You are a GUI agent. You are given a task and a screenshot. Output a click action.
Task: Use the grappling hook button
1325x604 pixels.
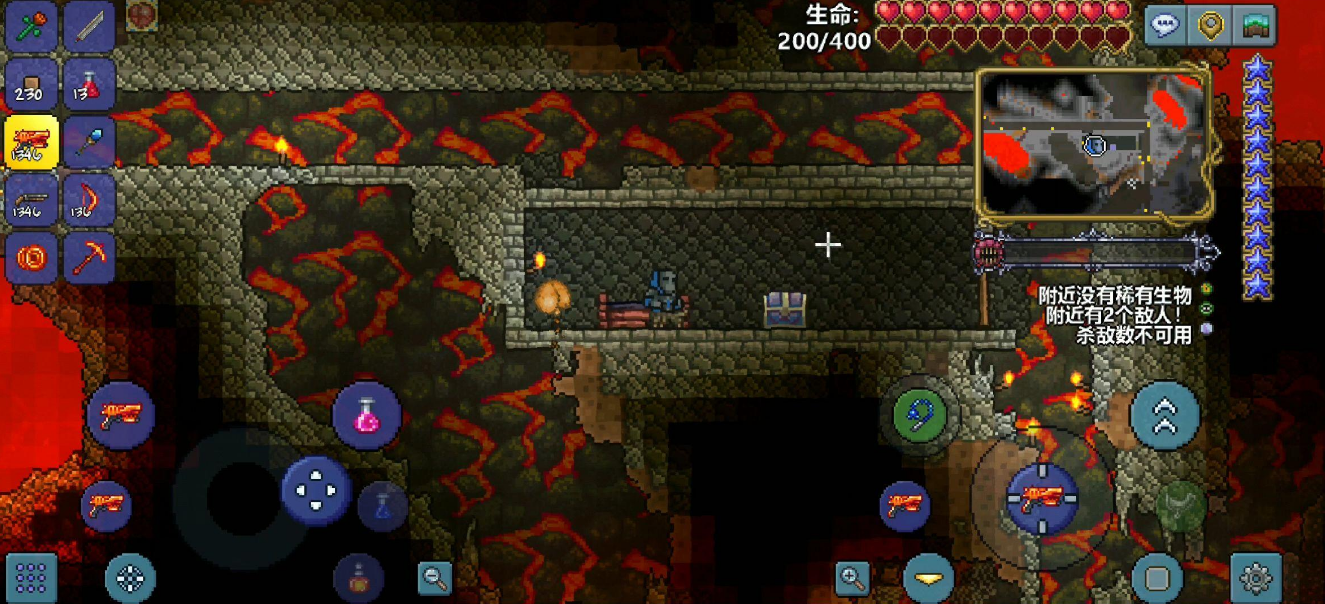pos(918,414)
